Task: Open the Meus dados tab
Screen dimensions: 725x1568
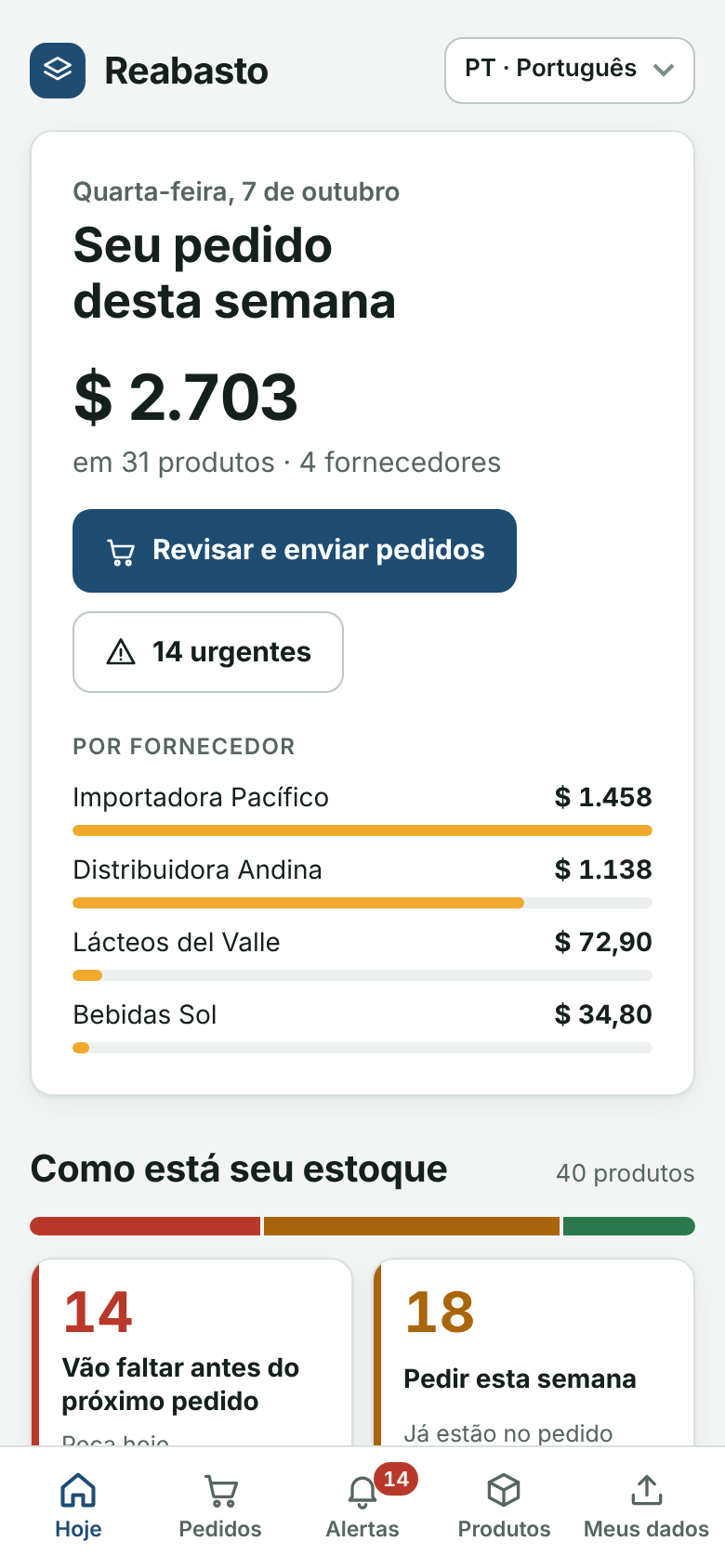Action: click(x=647, y=1507)
